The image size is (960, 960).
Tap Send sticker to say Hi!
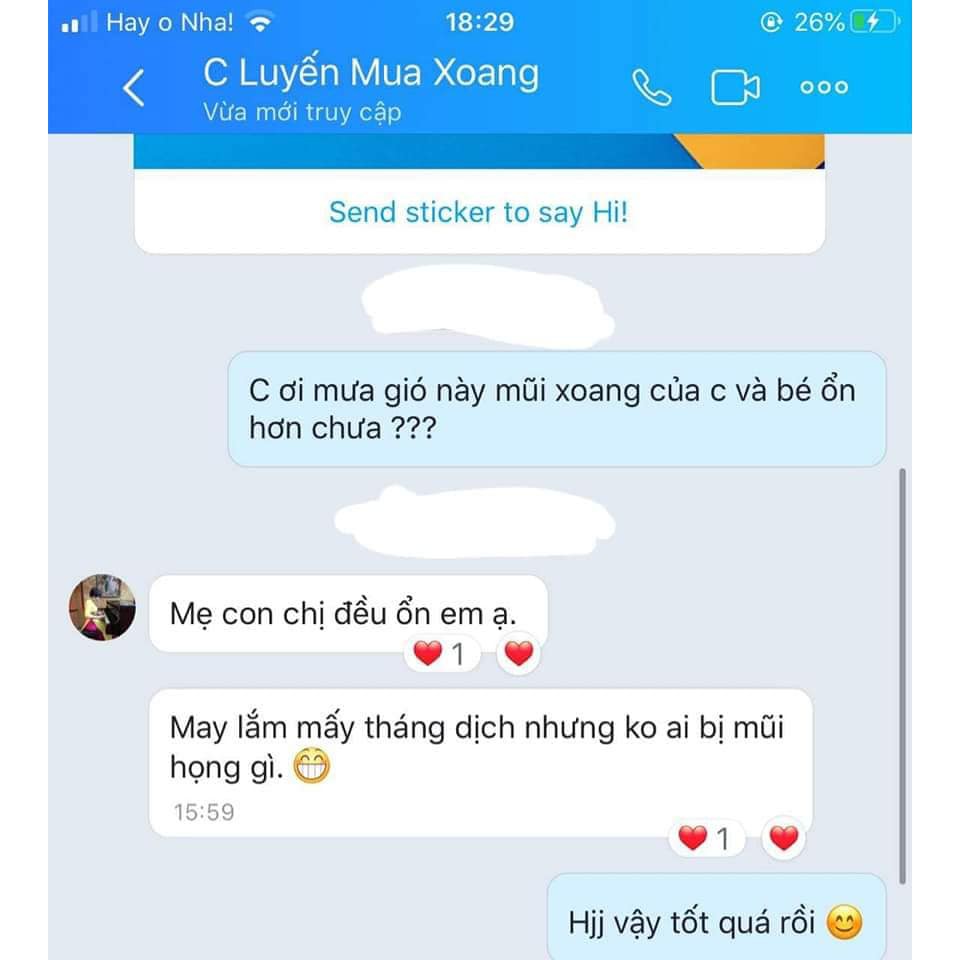pos(479,212)
